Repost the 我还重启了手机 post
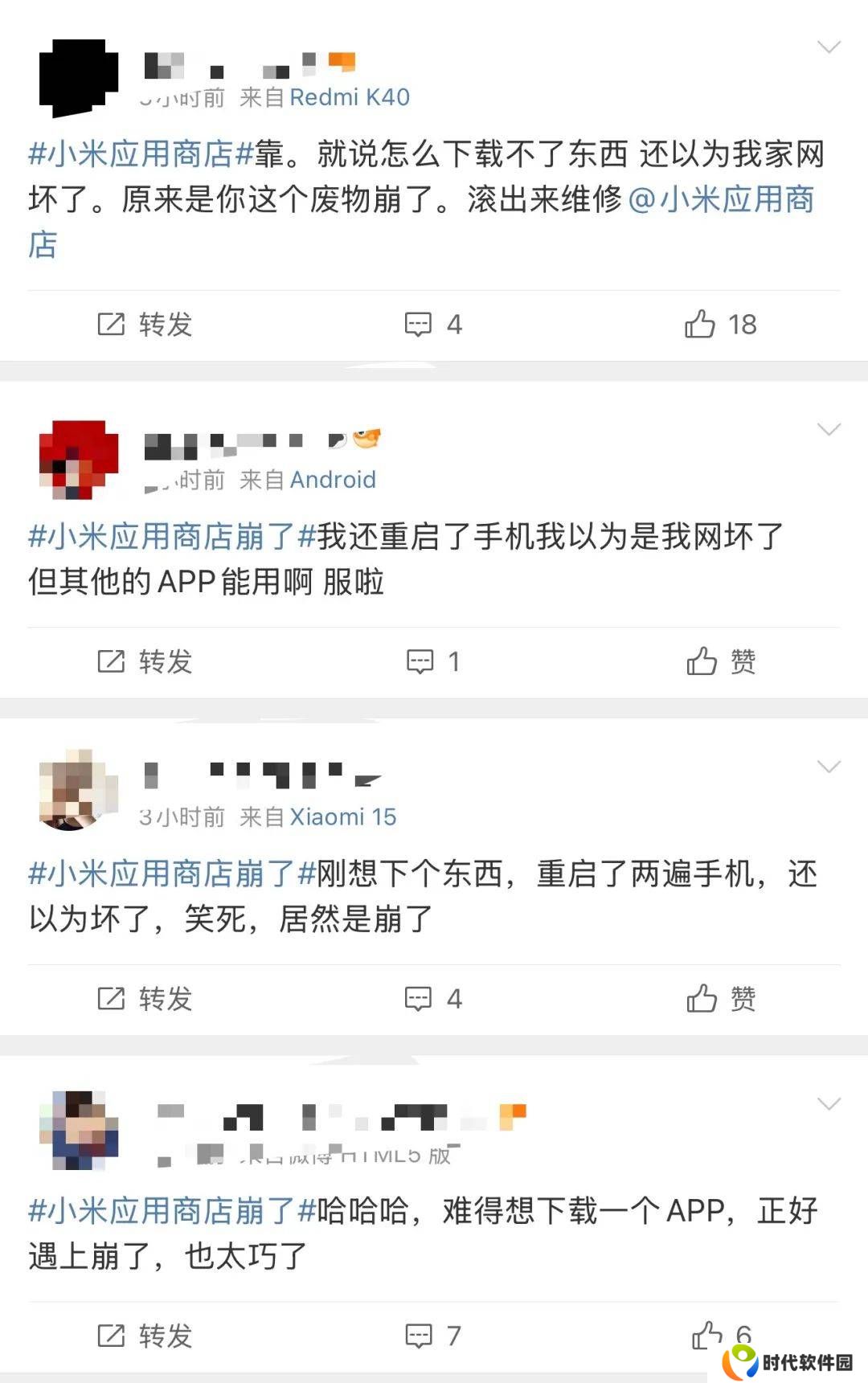The height and width of the screenshot is (1383, 868). click(145, 661)
